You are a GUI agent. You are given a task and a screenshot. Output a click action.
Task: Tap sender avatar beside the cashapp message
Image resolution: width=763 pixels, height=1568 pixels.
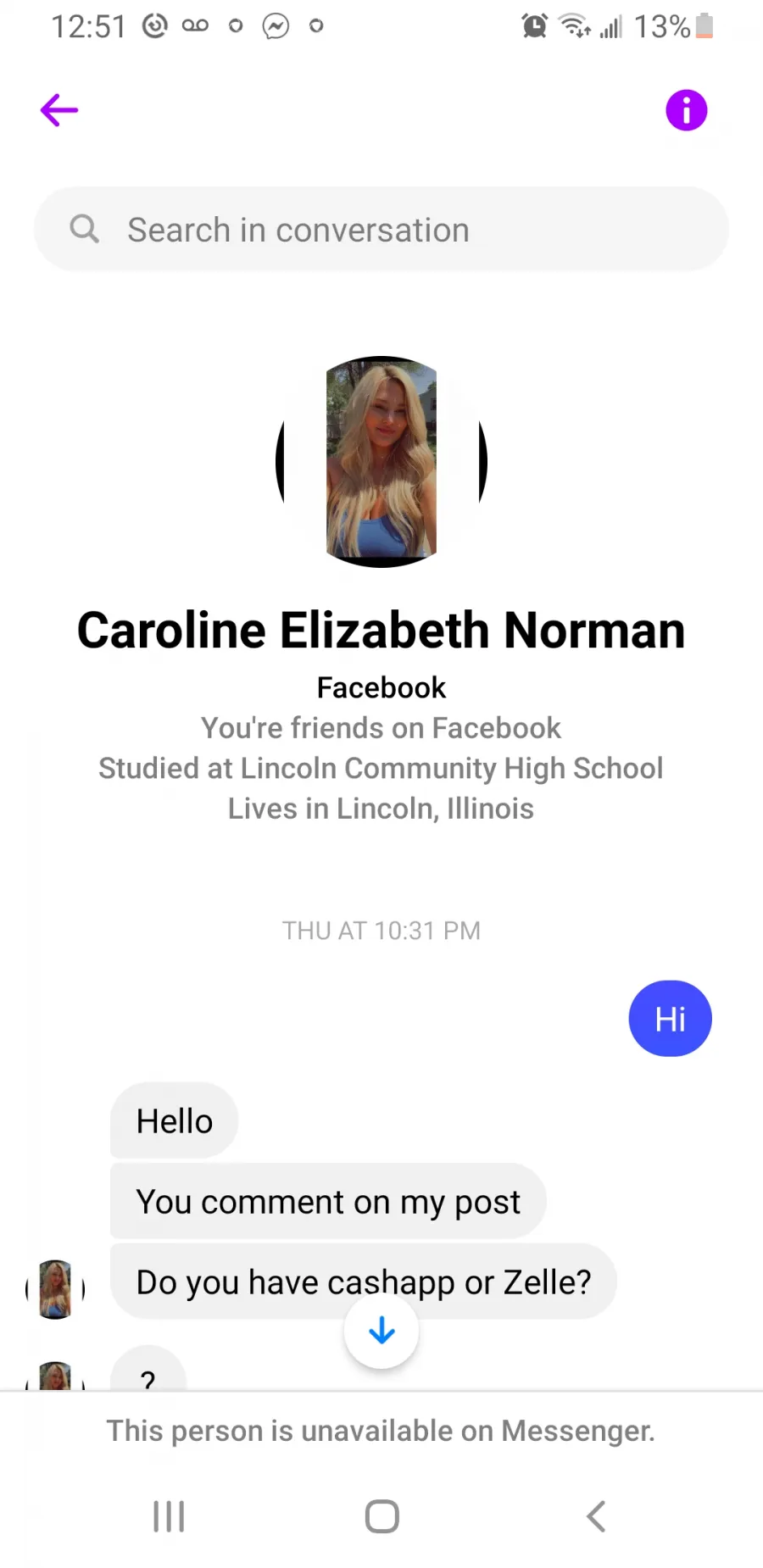pyautogui.click(x=56, y=1289)
